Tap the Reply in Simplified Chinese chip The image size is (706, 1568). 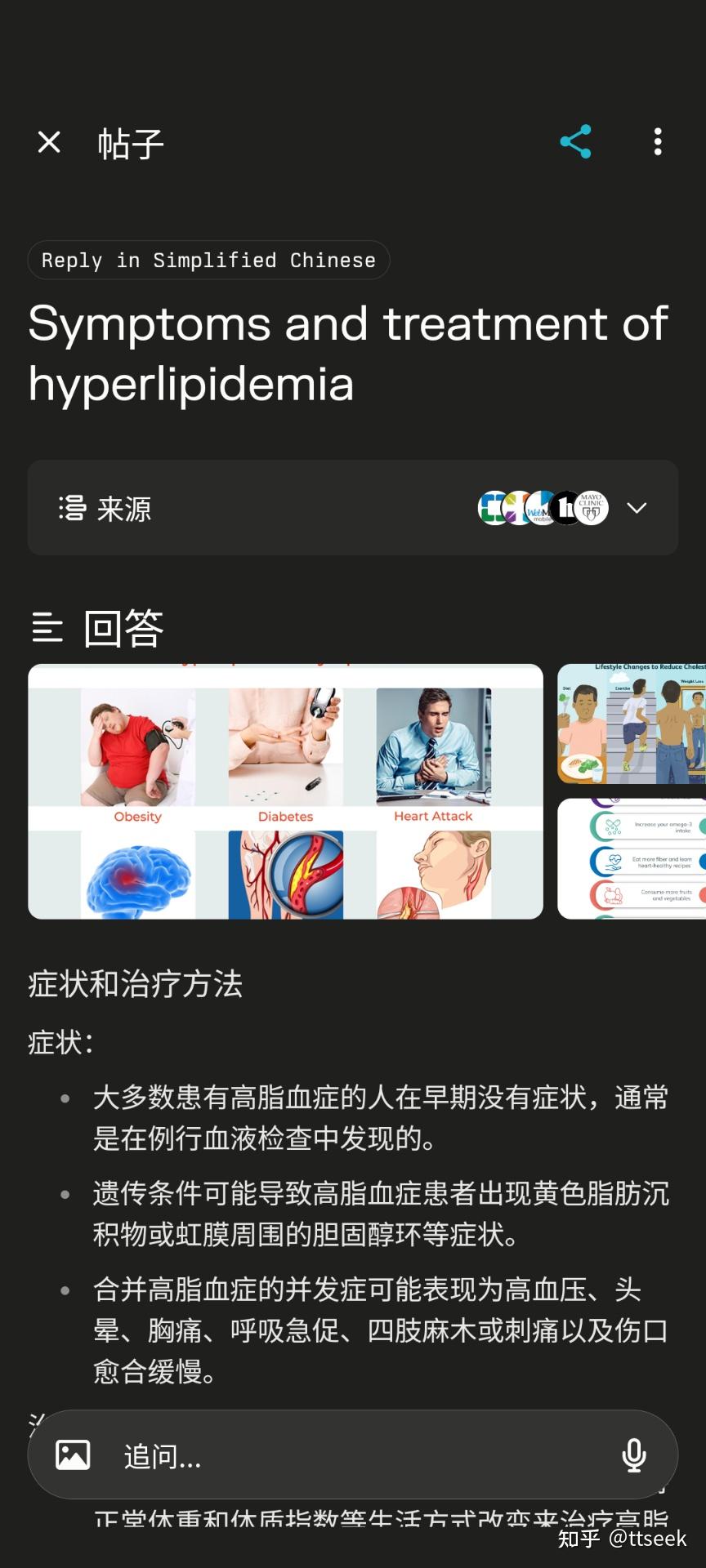click(x=208, y=260)
